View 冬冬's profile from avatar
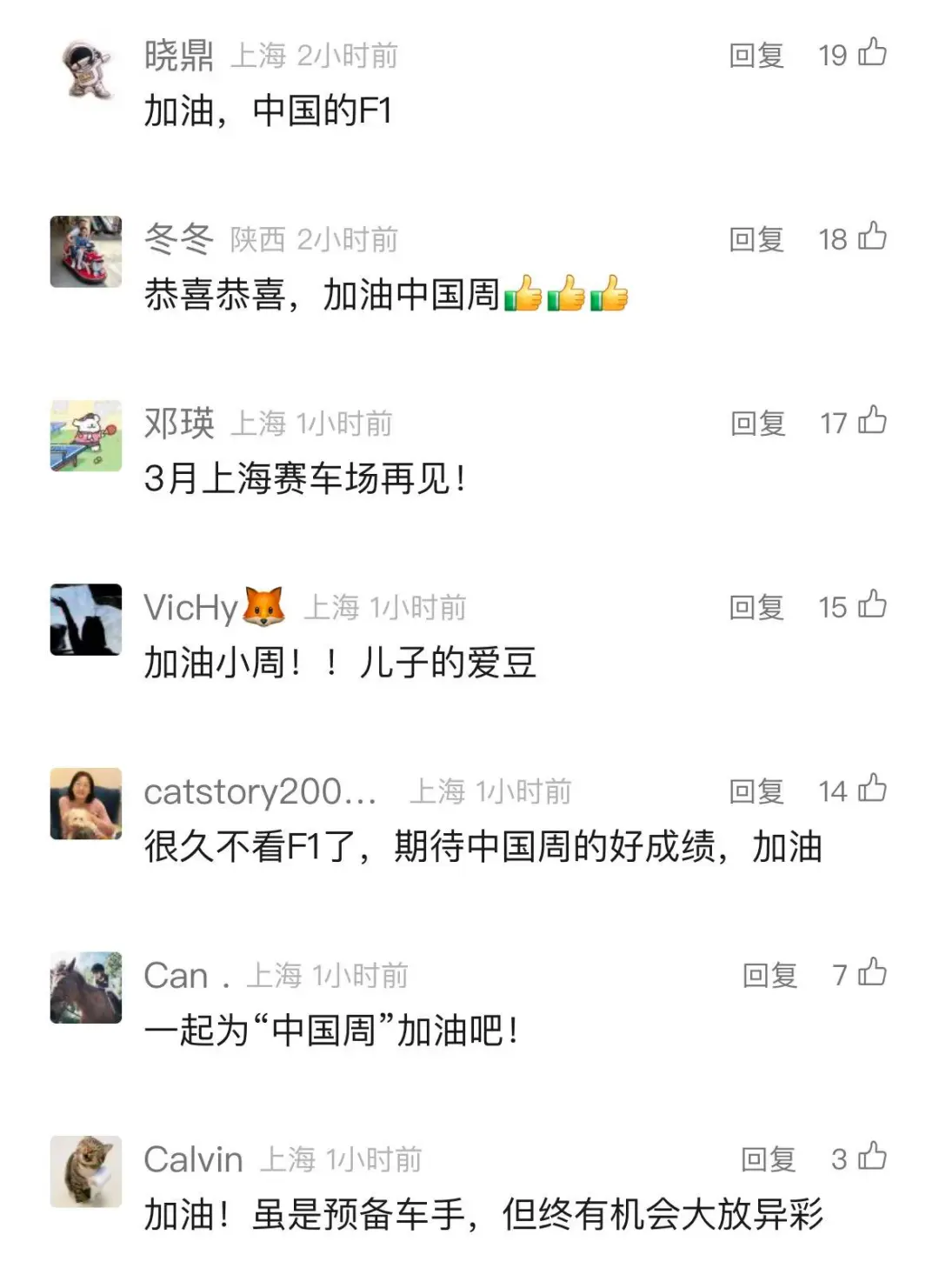The width and height of the screenshot is (939, 1288). coord(85,252)
